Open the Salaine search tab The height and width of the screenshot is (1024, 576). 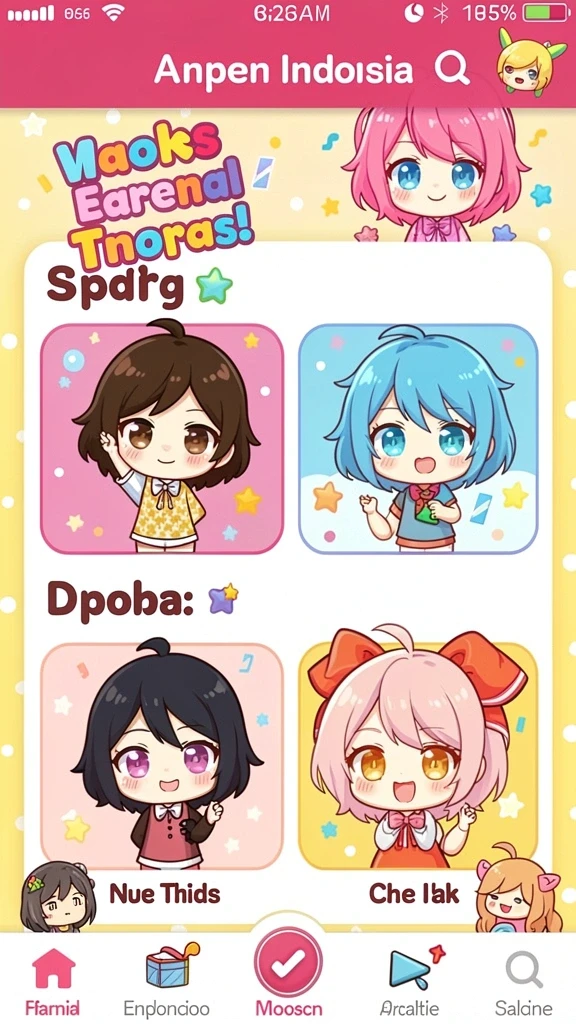tap(524, 982)
